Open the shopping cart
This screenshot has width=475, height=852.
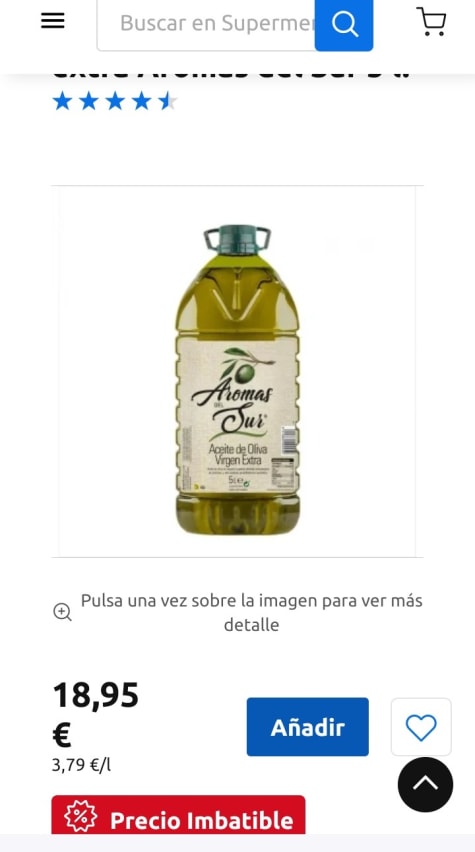pos(431,21)
